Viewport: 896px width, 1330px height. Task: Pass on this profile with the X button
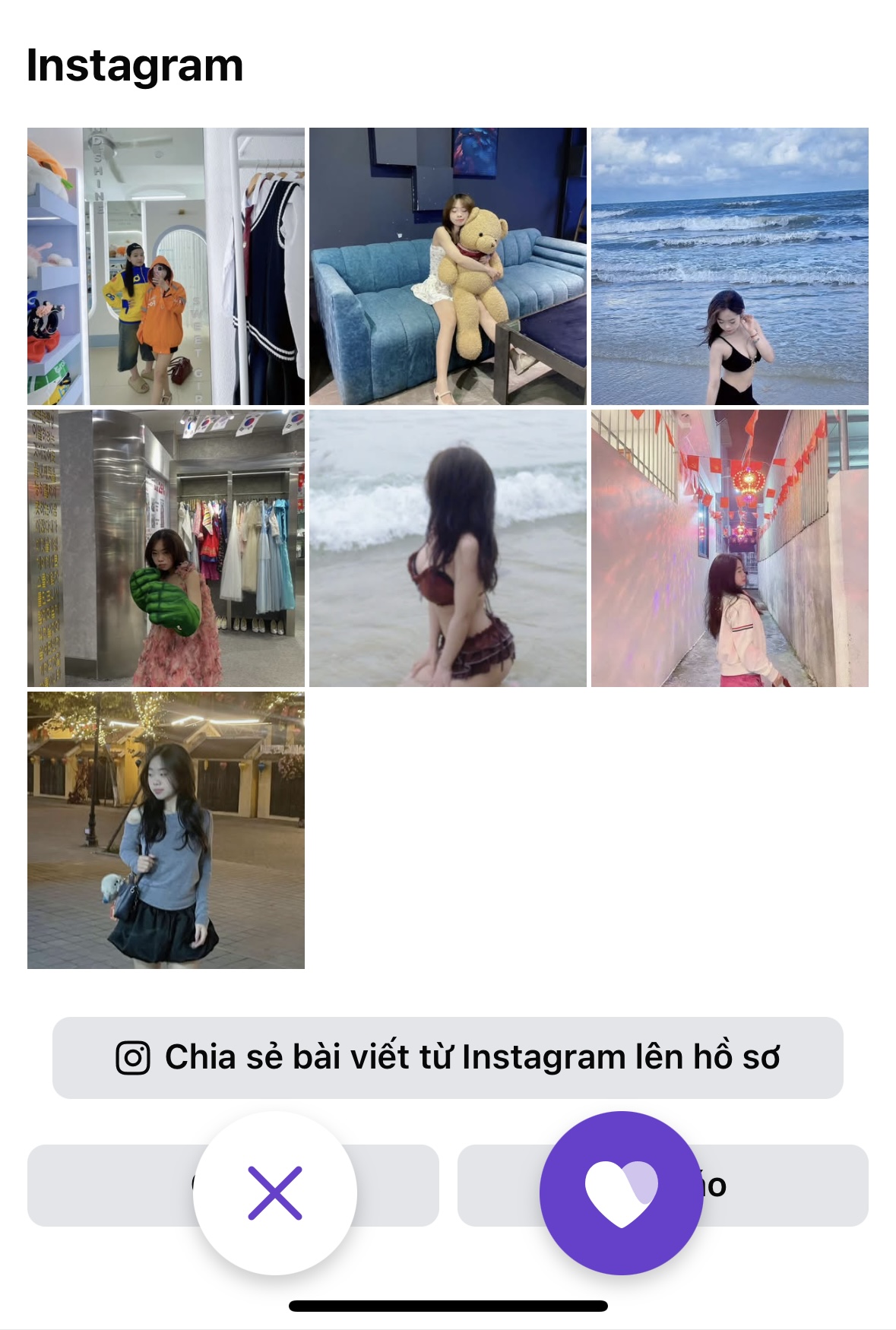click(x=275, y=1192)
